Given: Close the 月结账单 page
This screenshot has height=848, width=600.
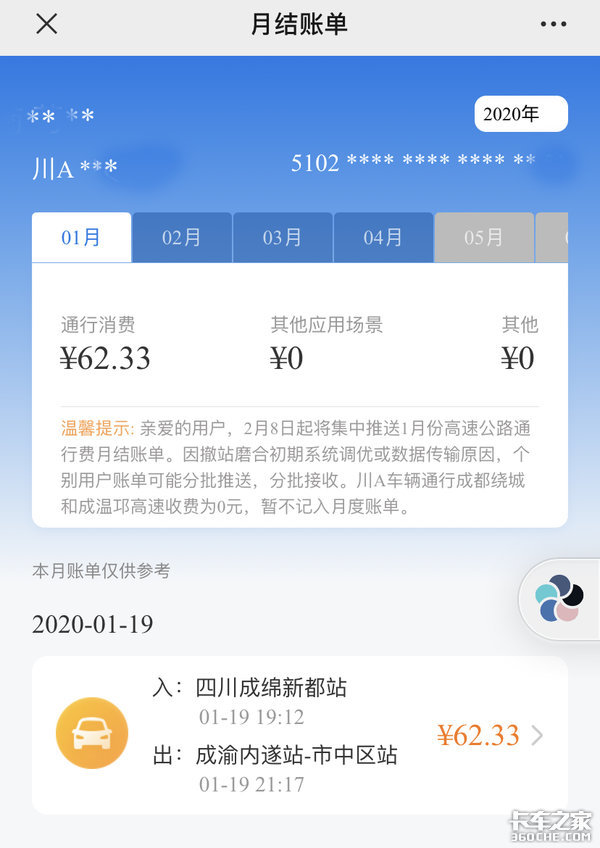Looking at the screenshot, I should point(46,25).
